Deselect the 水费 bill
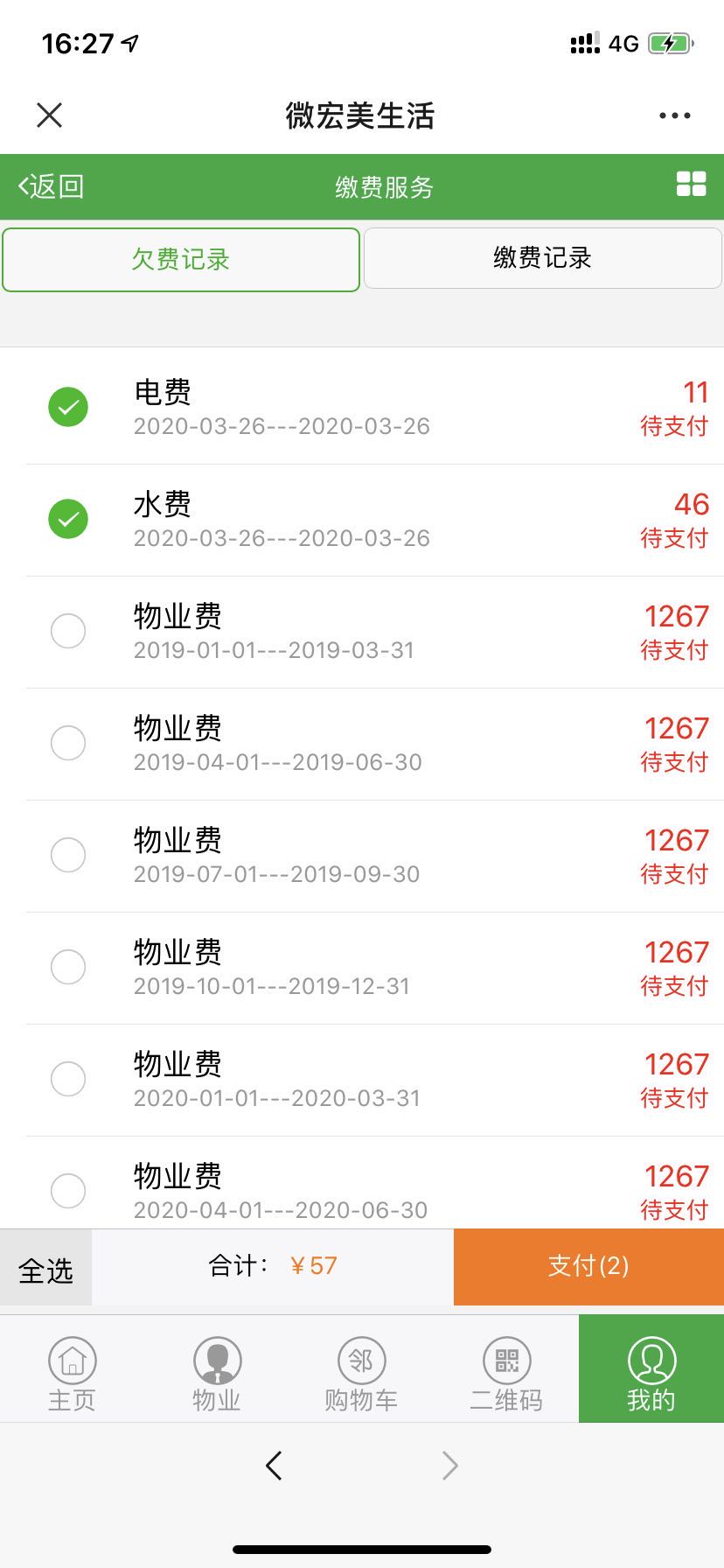Screen dimensions: 724x1568 coord(68,519)
